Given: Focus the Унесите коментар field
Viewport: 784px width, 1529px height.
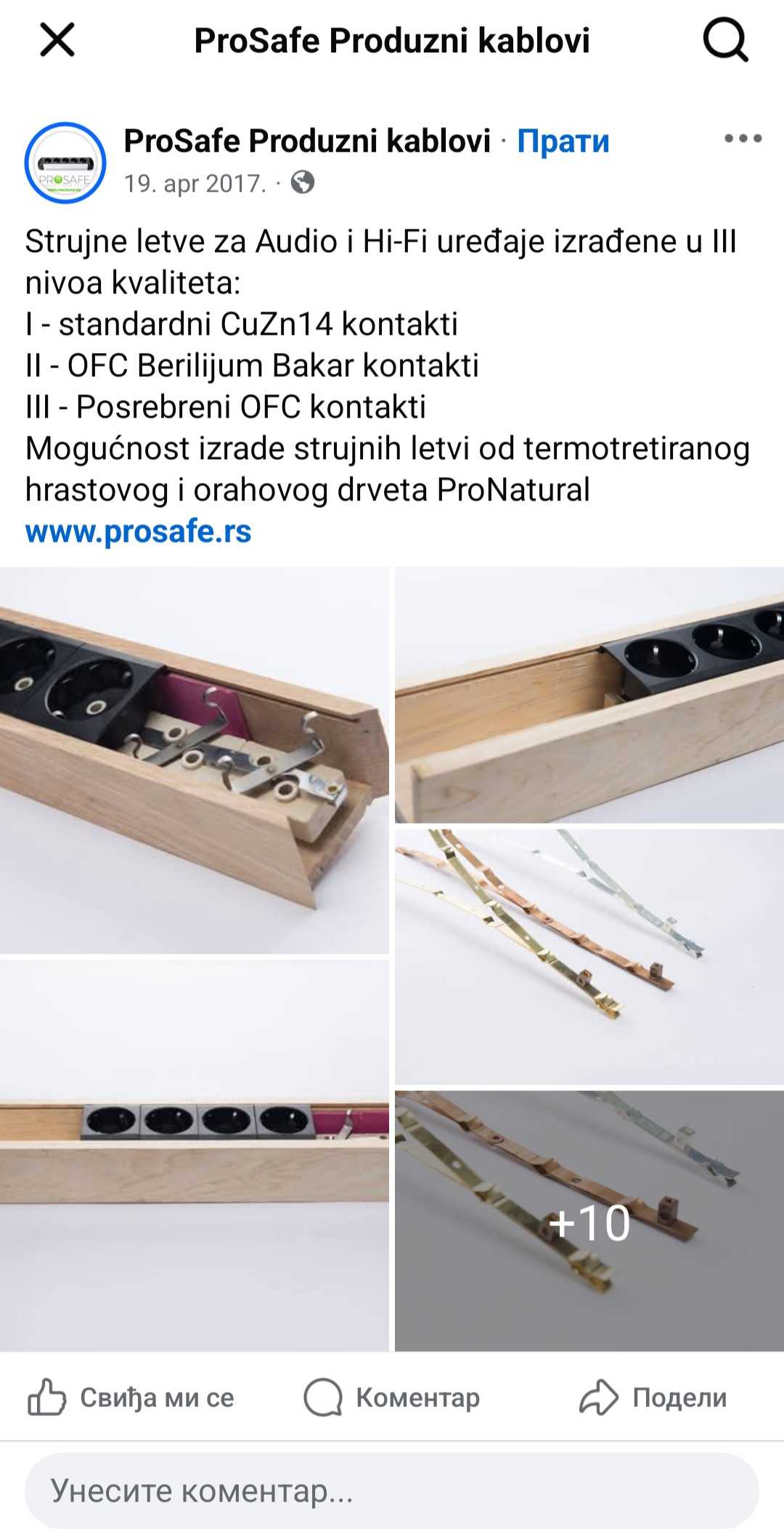Looking at the screenshot, I should point(392,1491).
